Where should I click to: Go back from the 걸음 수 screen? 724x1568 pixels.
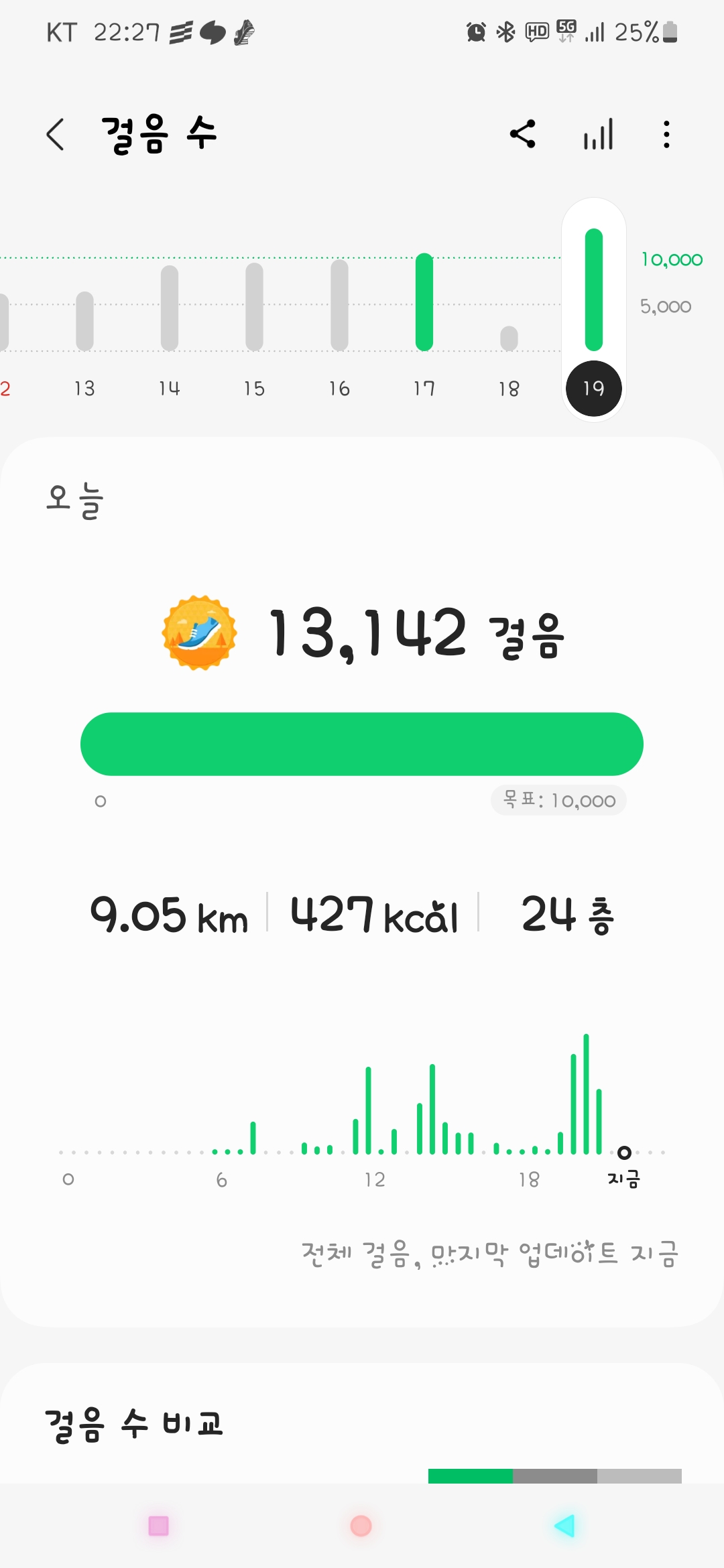point(56,134)
